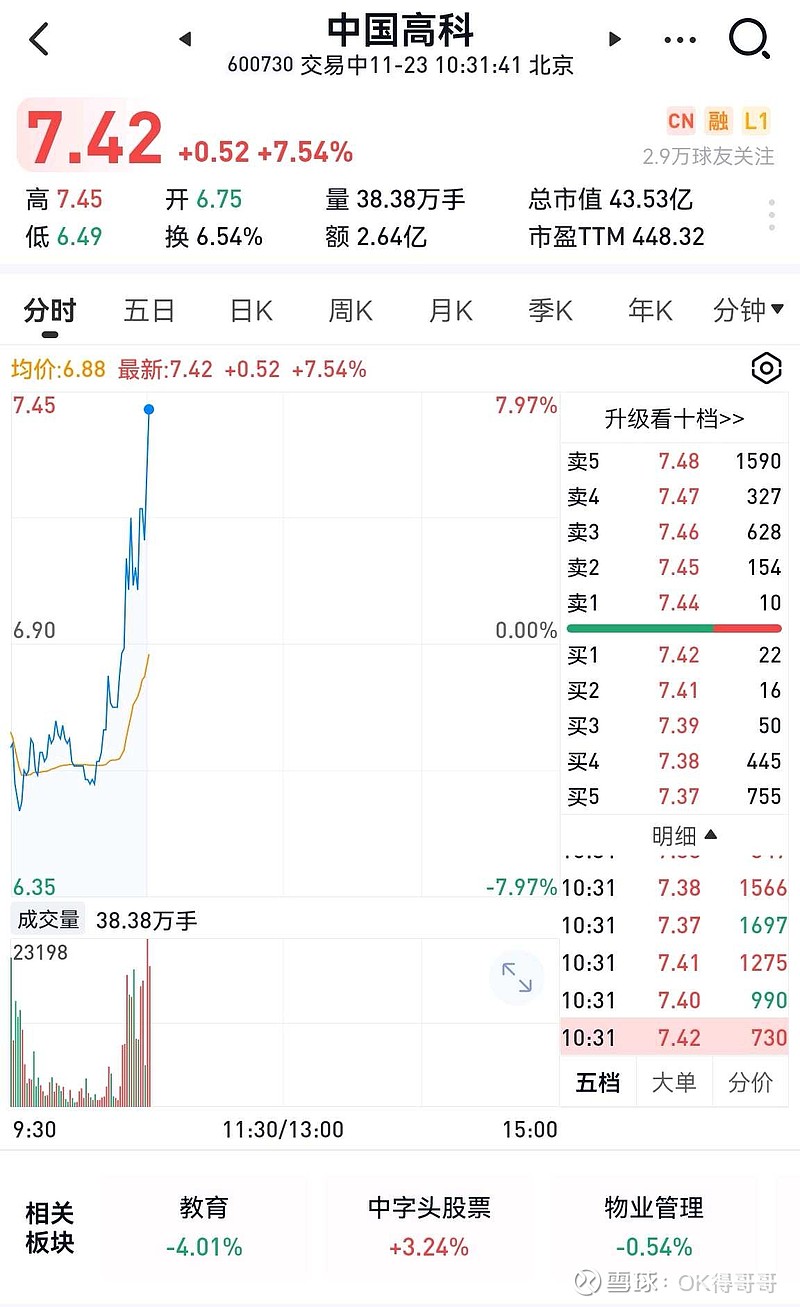The image size is (800, 1307).
Task: Switch to the next stock arrow
Action: pos(614,39)
